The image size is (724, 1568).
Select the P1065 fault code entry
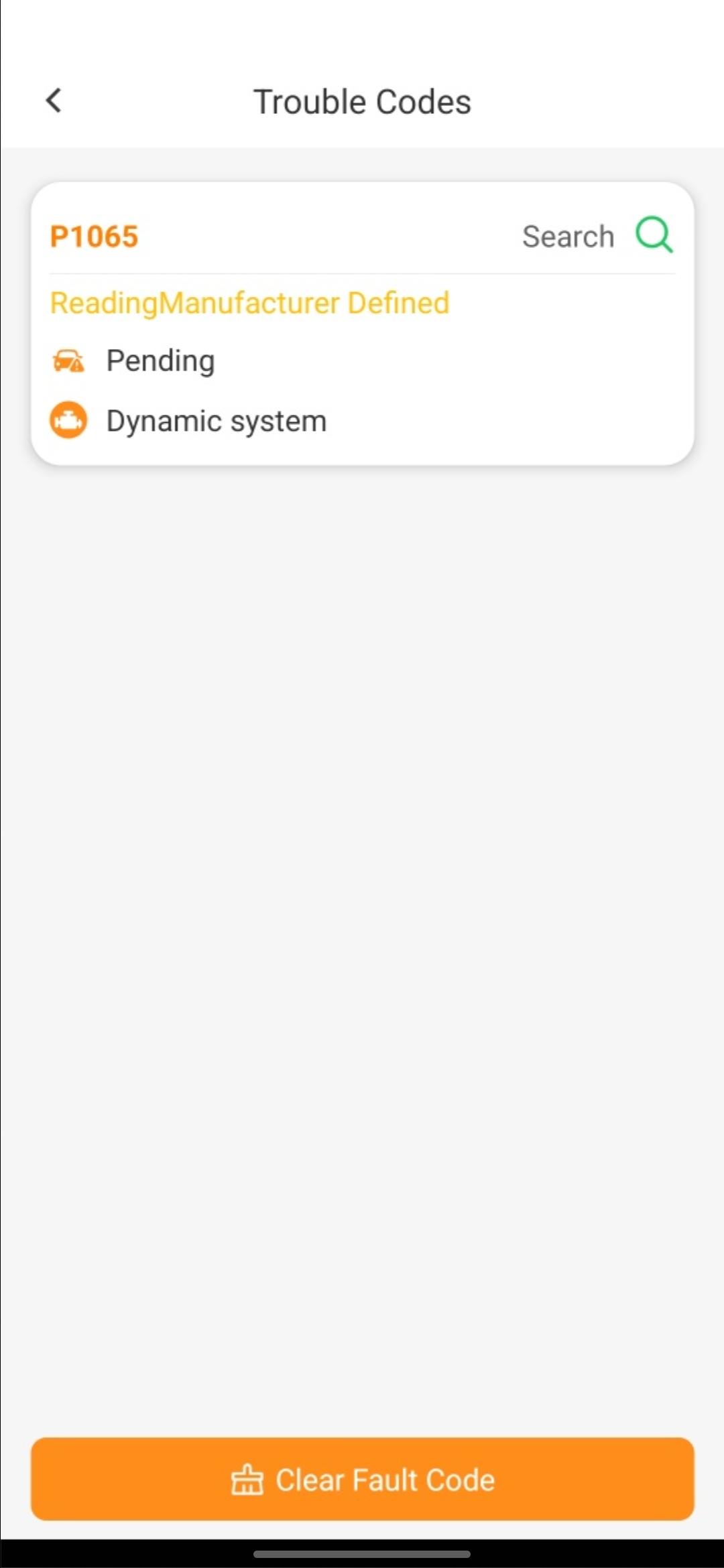tap(95, 236)
